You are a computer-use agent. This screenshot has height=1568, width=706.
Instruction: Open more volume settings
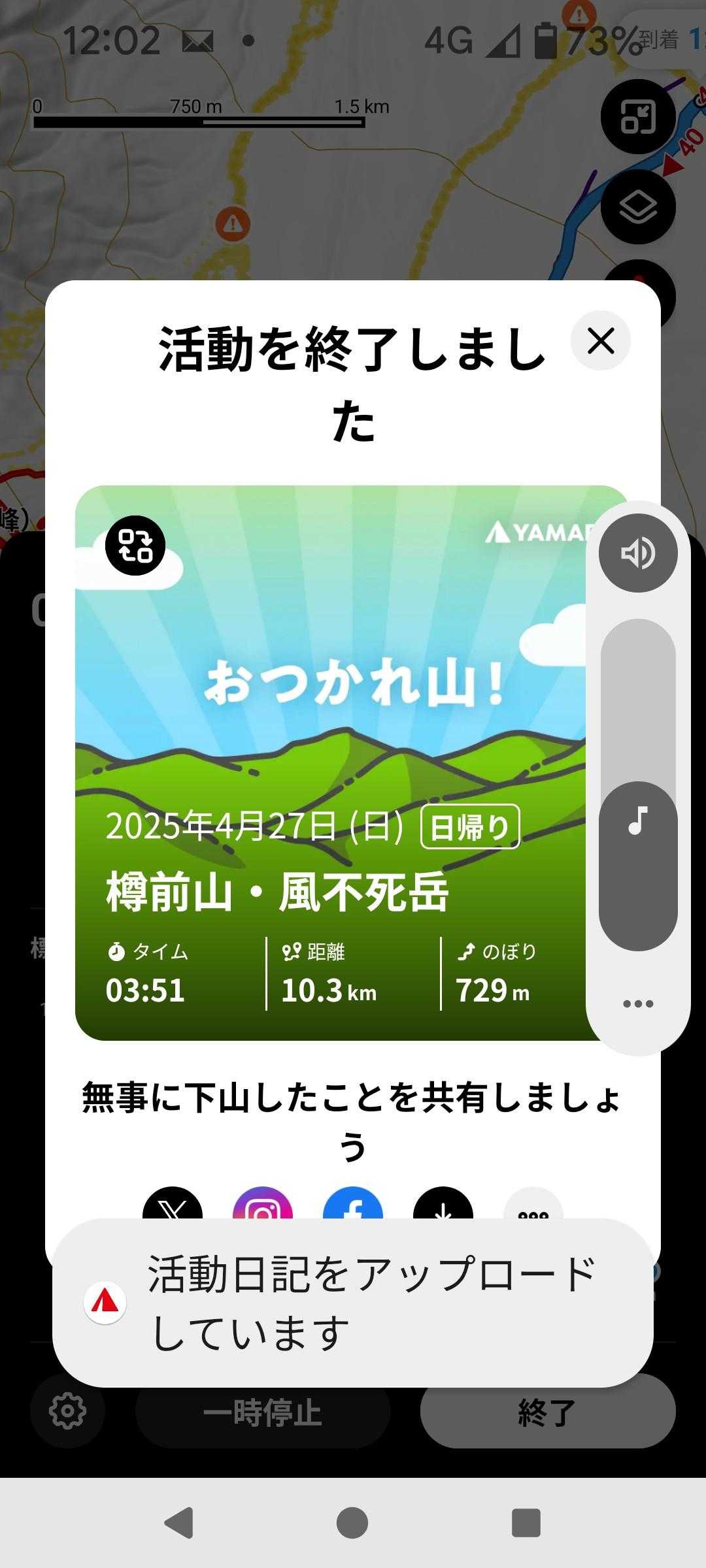(x=638, y=1004)
